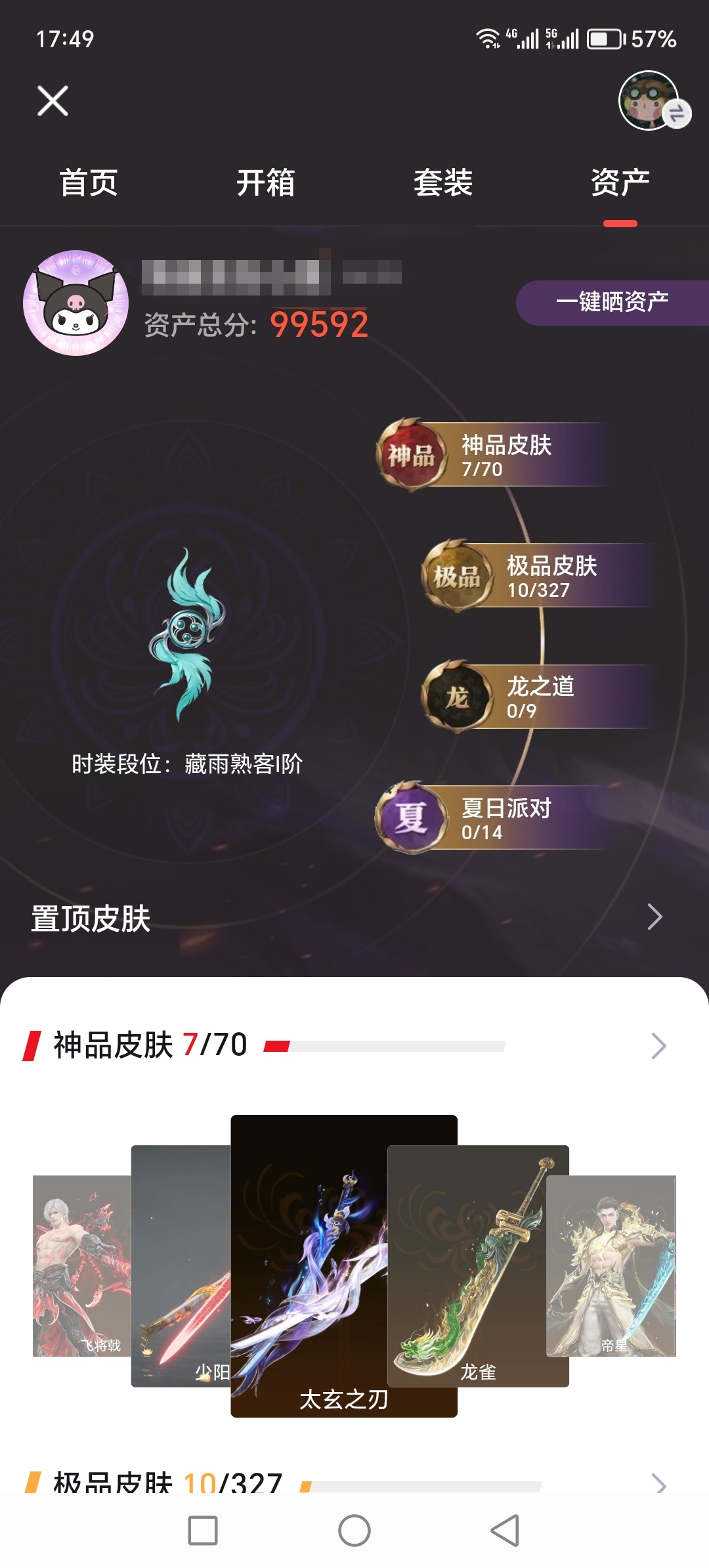Open the 置顶皮肤 row

click(x=348, y=918)
